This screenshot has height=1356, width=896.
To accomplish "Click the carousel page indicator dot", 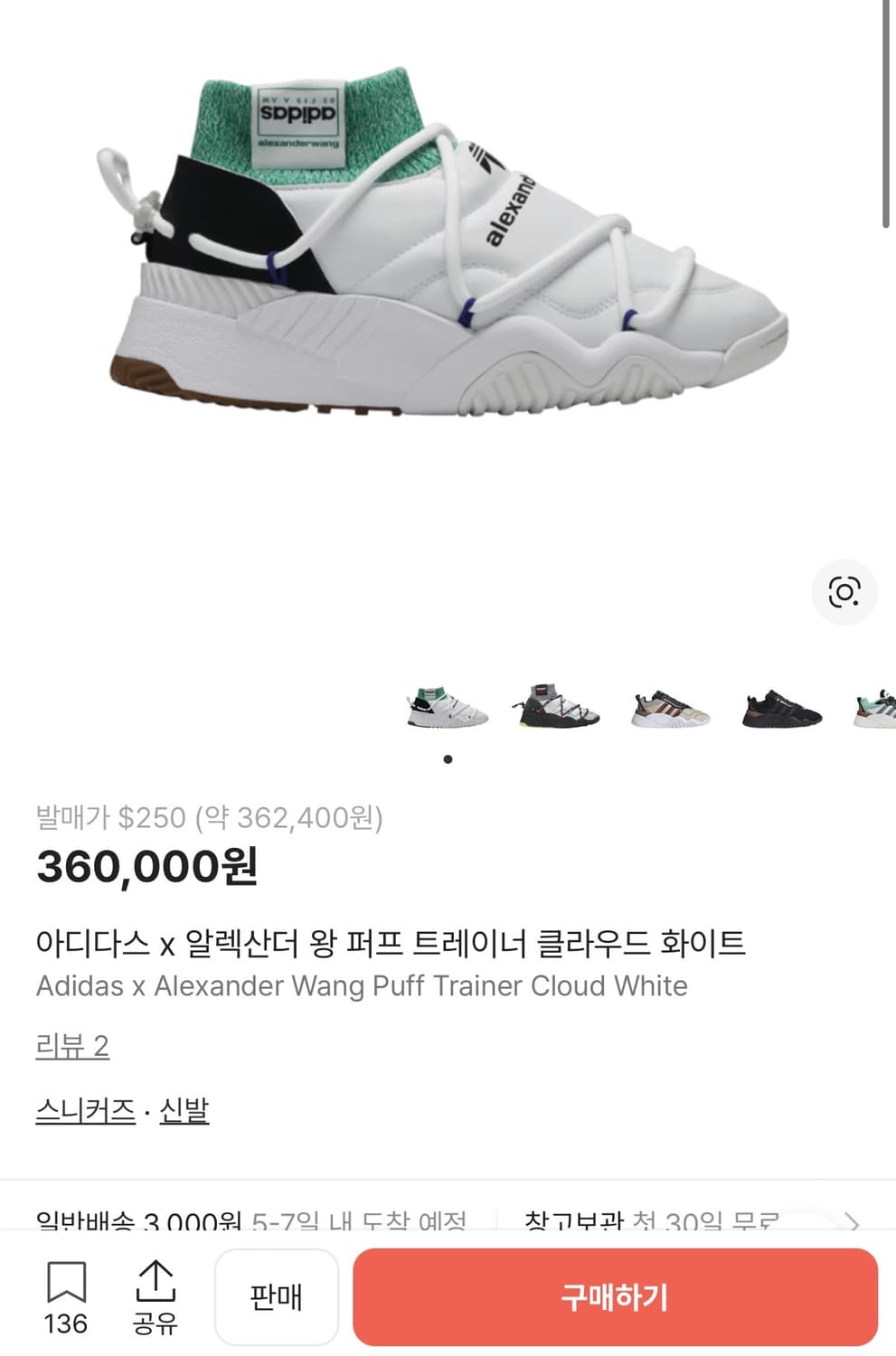I will pos(448,760).
